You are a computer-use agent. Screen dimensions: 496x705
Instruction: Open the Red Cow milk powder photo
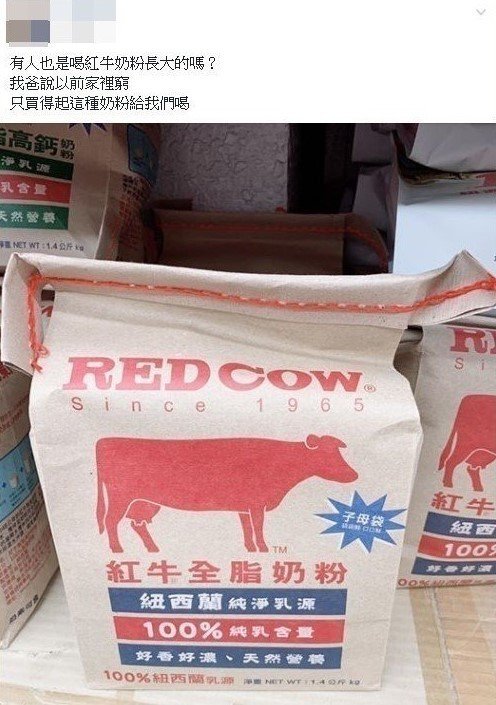tap(248, 414)
